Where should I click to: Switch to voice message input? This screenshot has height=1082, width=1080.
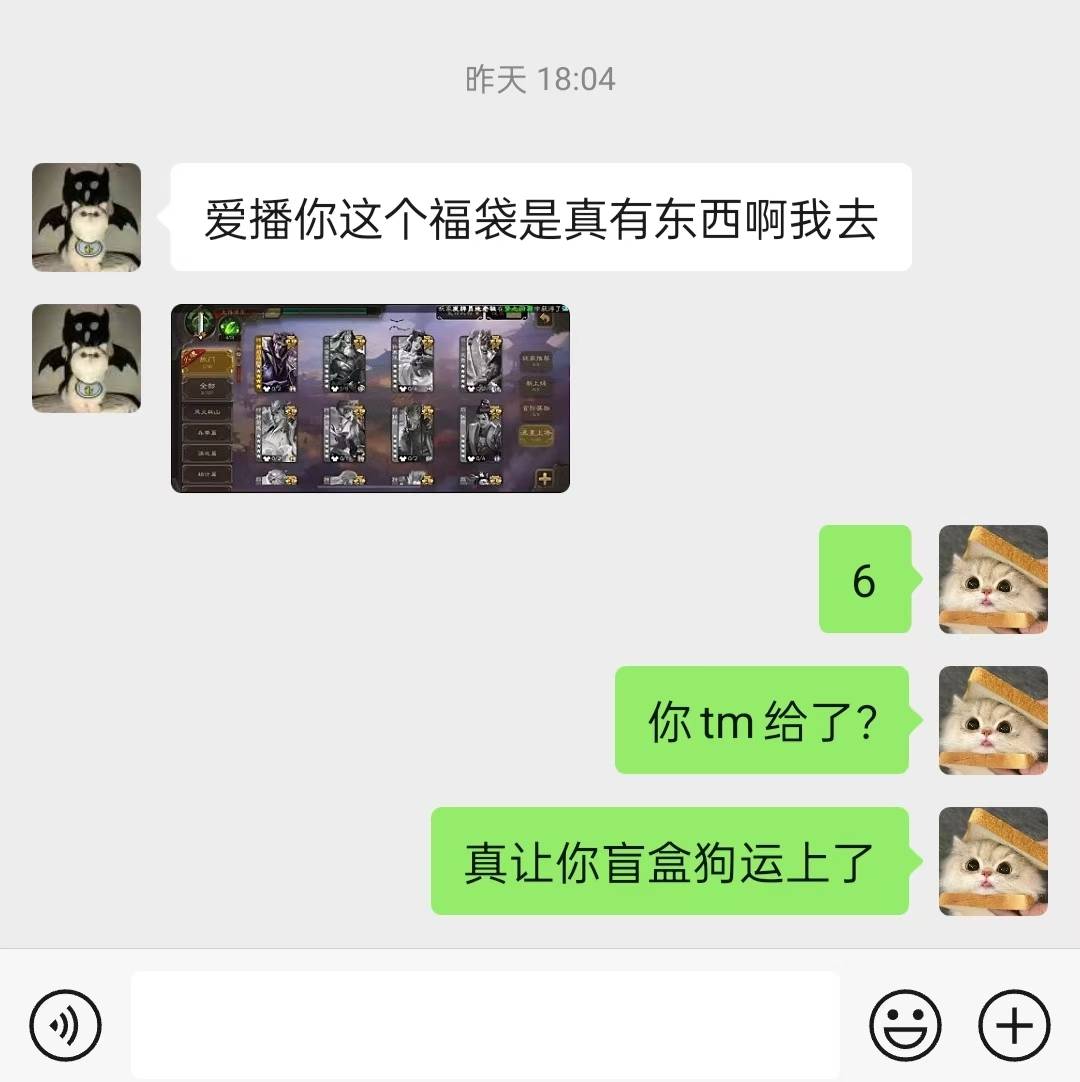click(65, 1024)
